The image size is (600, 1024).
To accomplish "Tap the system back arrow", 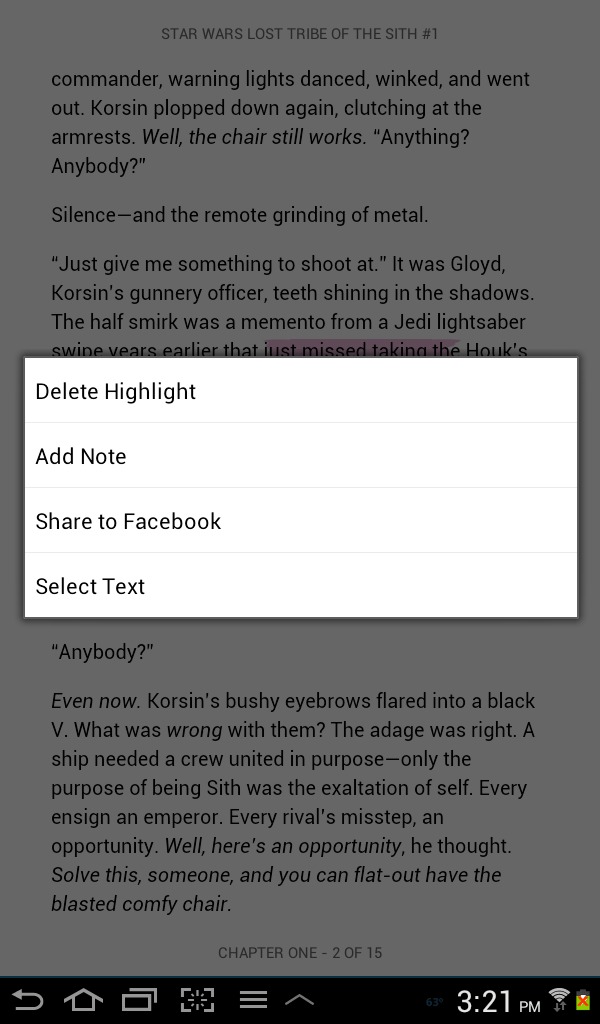I will (x=27, y=1000).
